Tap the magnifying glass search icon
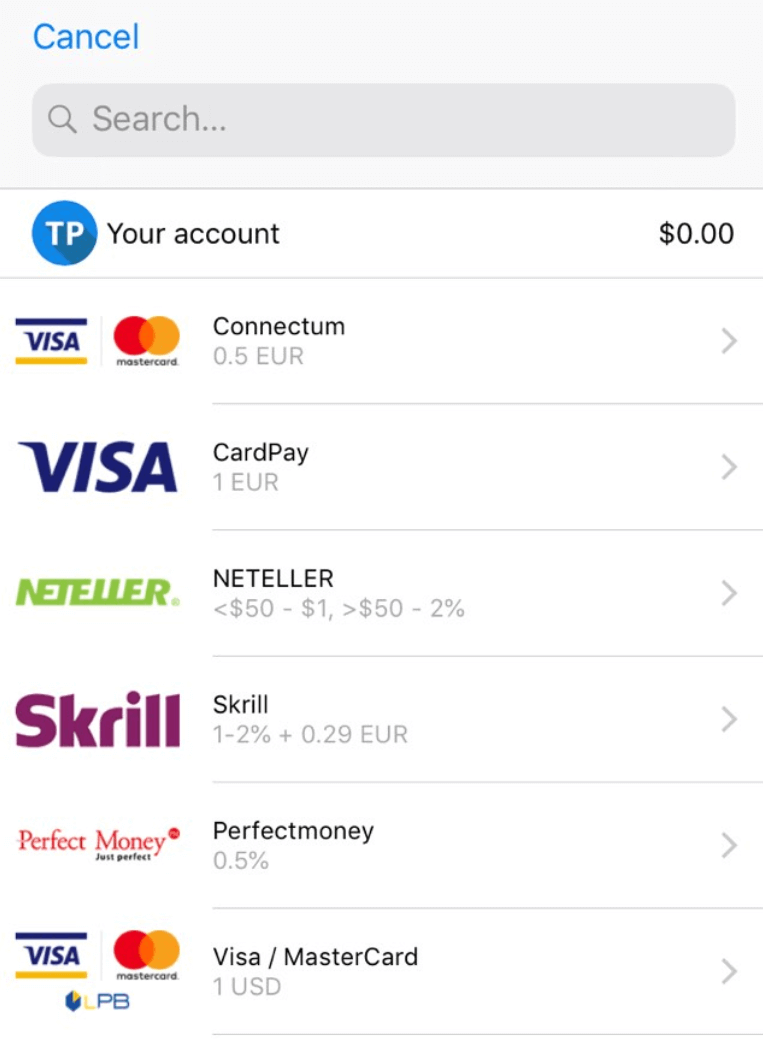763x1042 pixels. click(x=62, y=118)
